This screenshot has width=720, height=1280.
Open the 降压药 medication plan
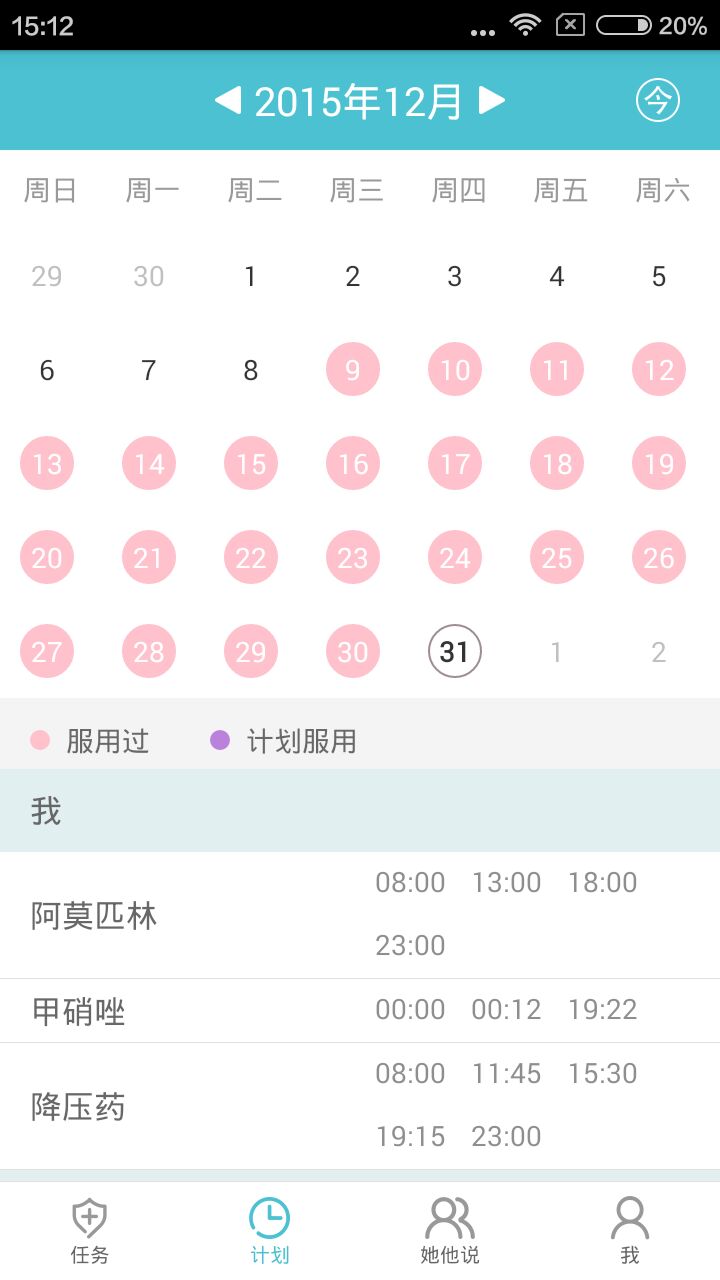pos(360,1106)
